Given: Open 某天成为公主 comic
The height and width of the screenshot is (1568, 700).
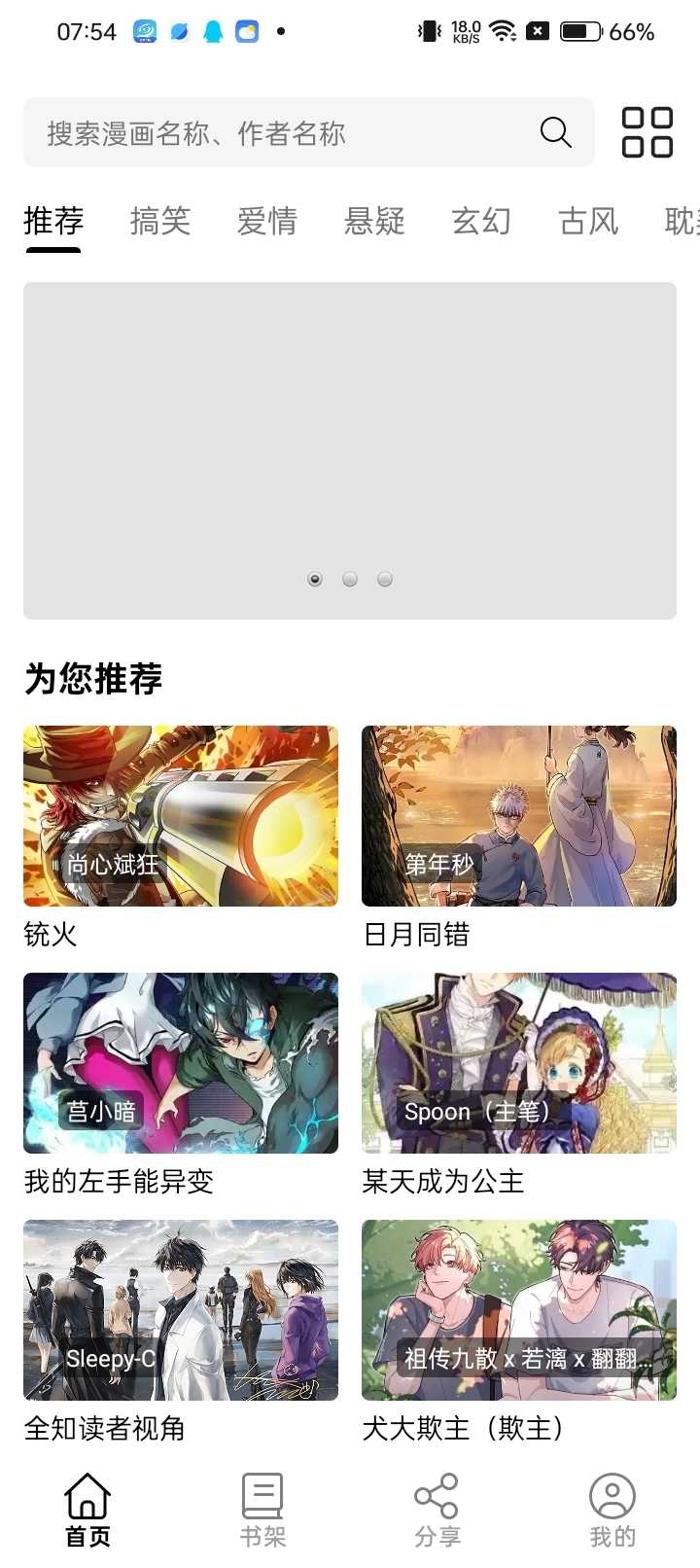Looking at the screenshot, I should click(x=519, y=1064).
